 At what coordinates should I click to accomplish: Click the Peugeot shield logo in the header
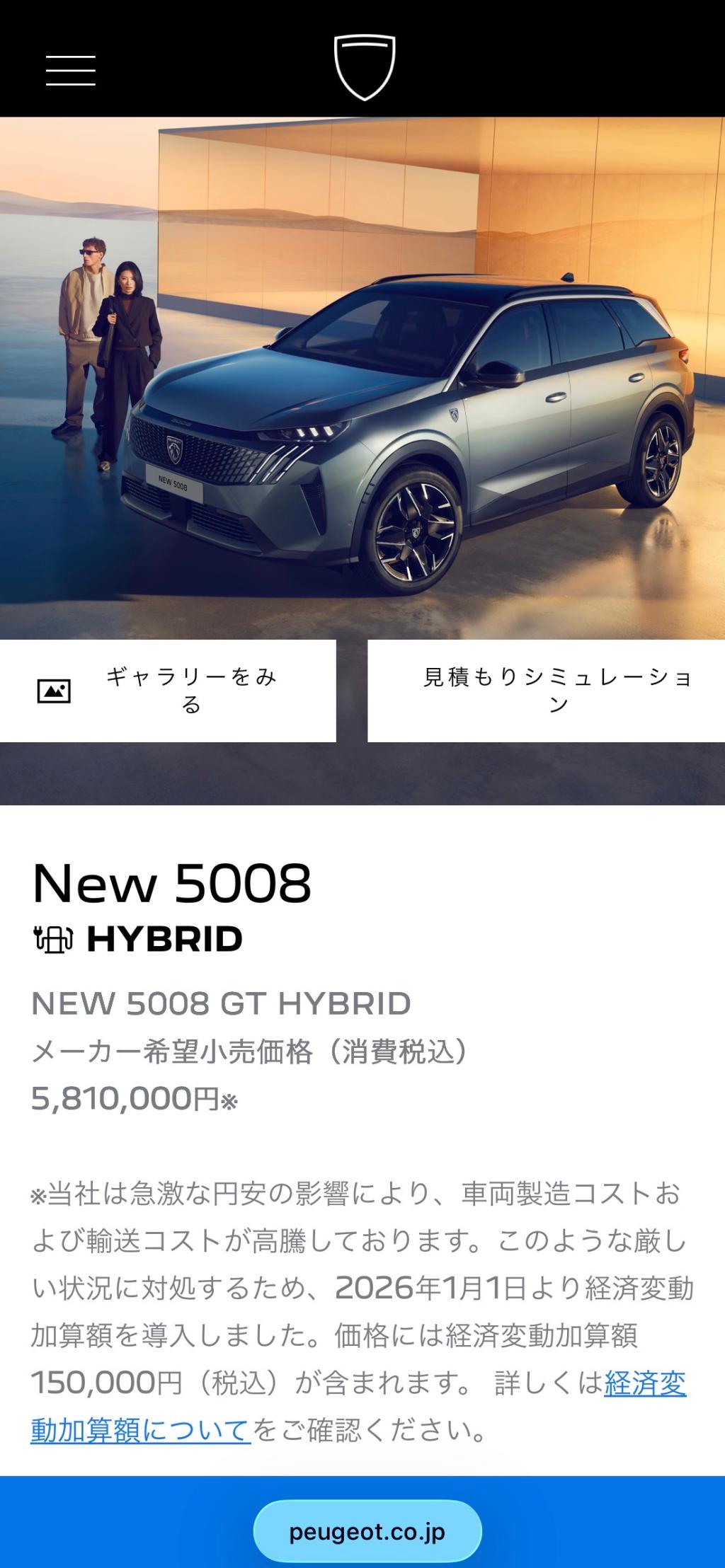click(x=363, y=67)
